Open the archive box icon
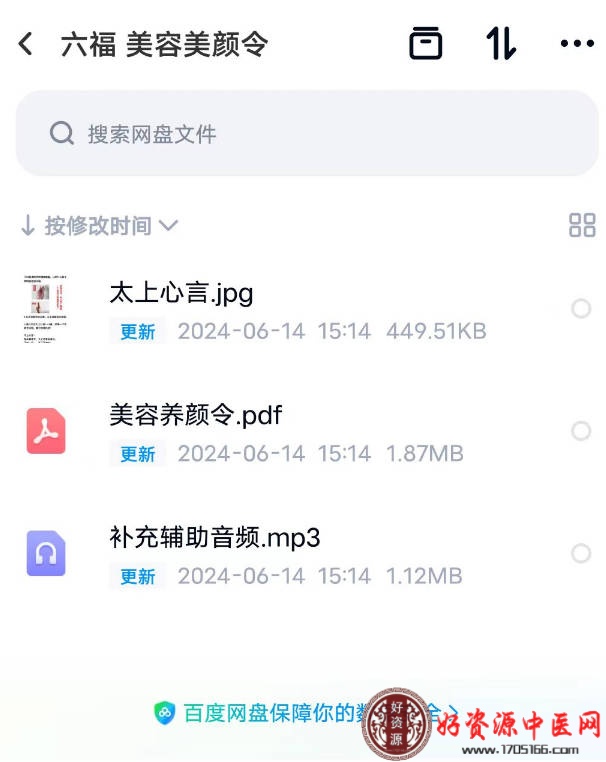 425,44
